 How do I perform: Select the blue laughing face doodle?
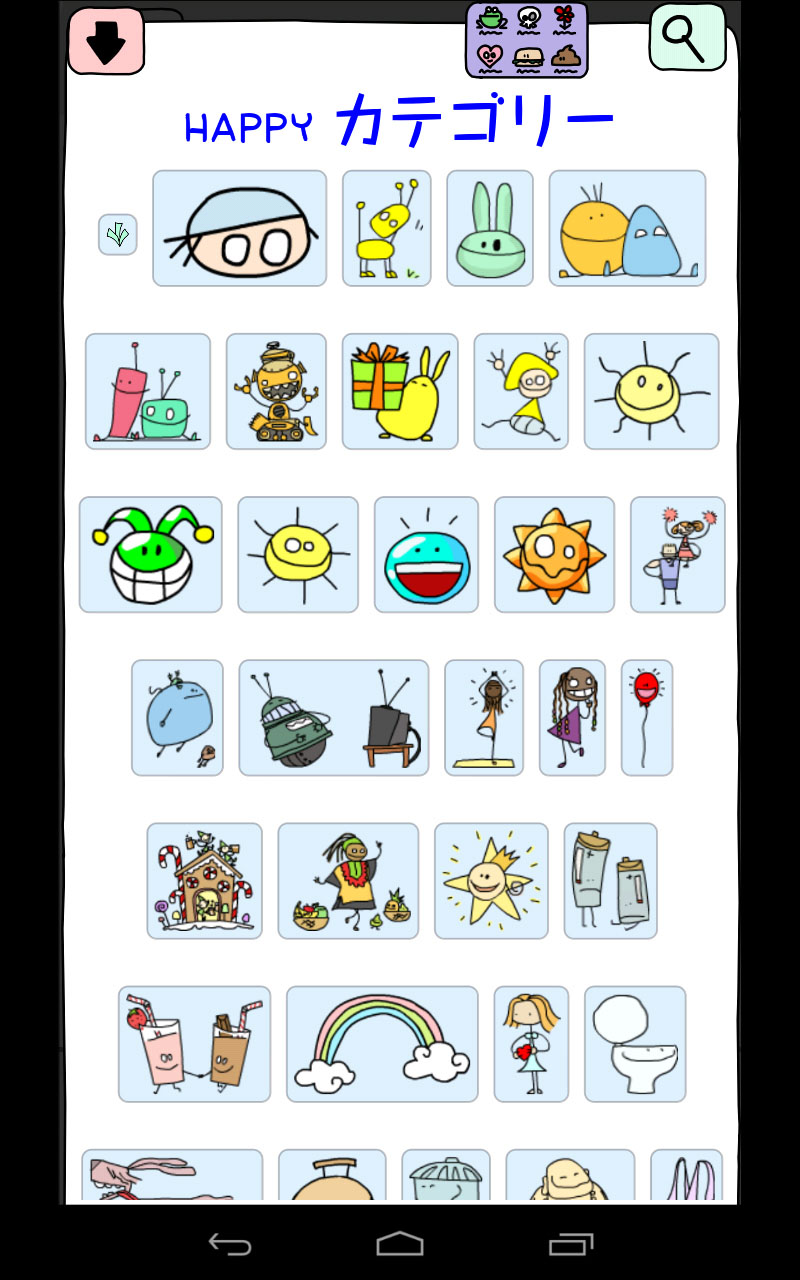click(x=426, y=554)
